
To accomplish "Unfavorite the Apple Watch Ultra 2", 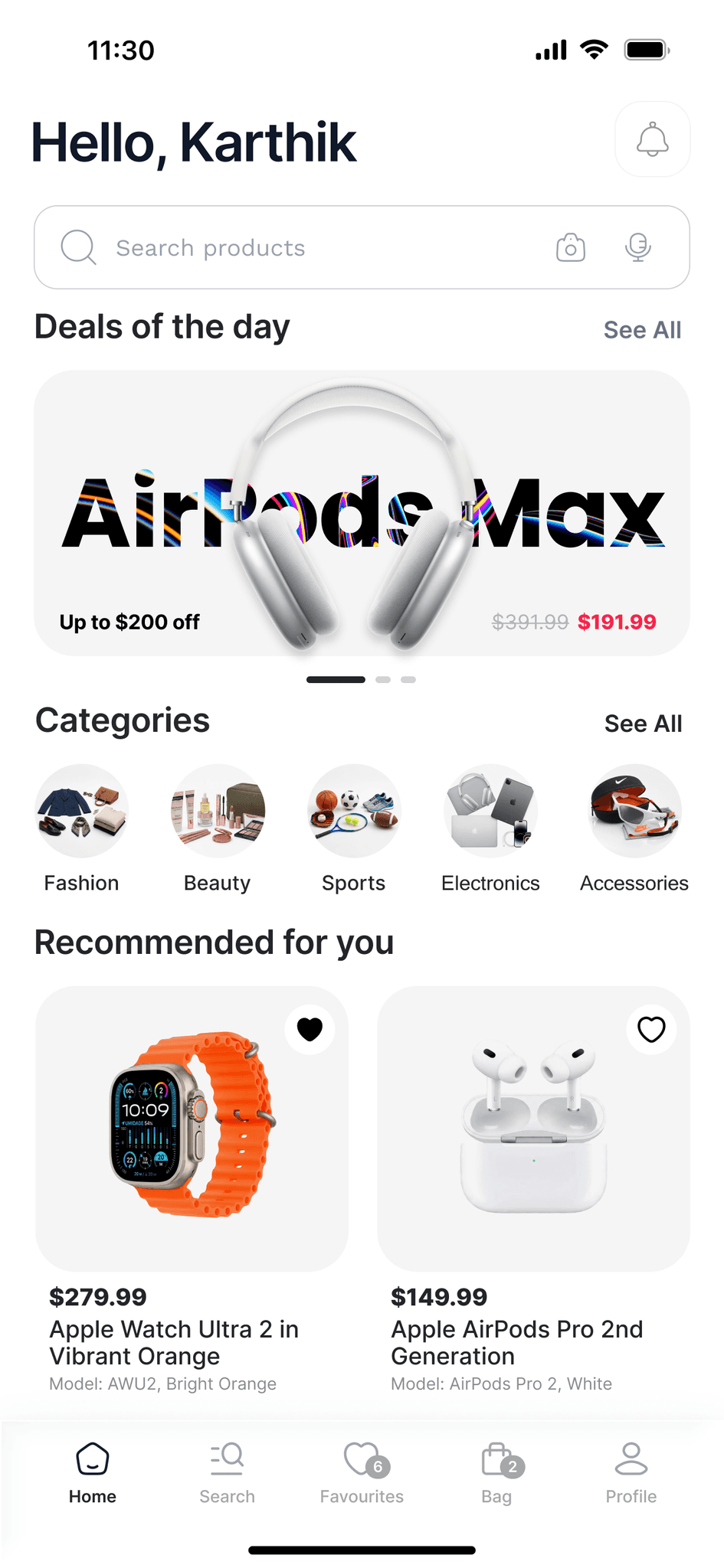I will 310,1030.
